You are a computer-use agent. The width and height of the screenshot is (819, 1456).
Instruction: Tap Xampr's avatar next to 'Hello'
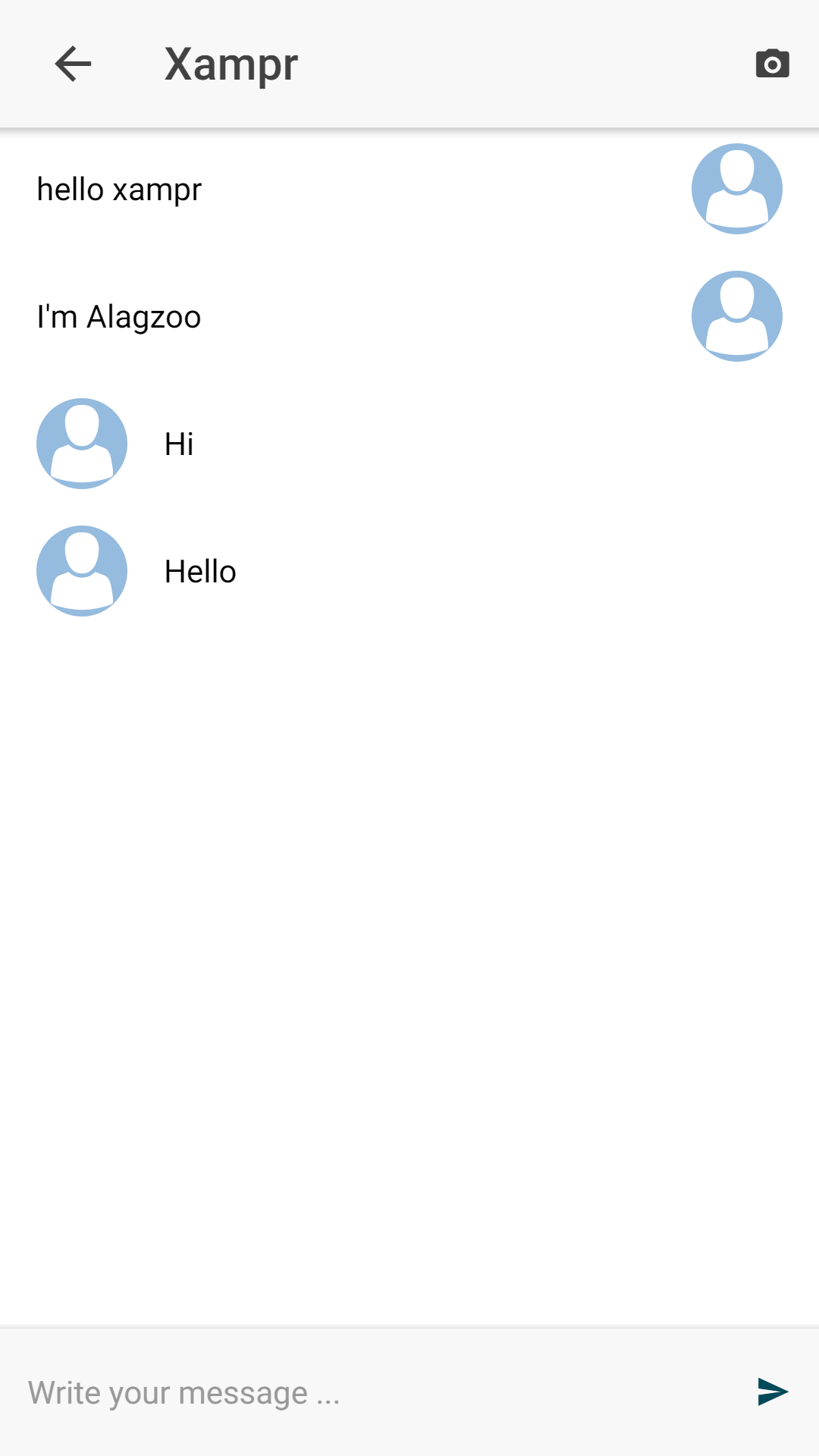click(x=80, y=571)
